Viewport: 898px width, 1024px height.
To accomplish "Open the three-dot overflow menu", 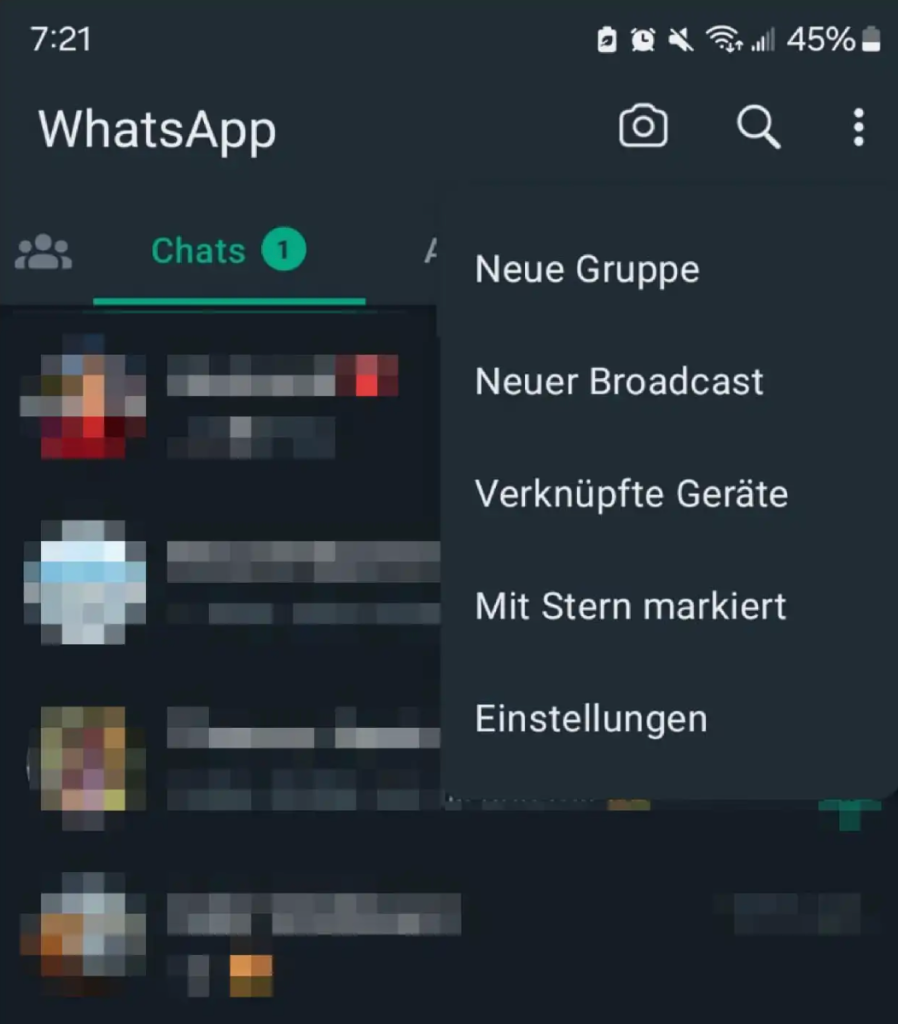I will (858, 128).
